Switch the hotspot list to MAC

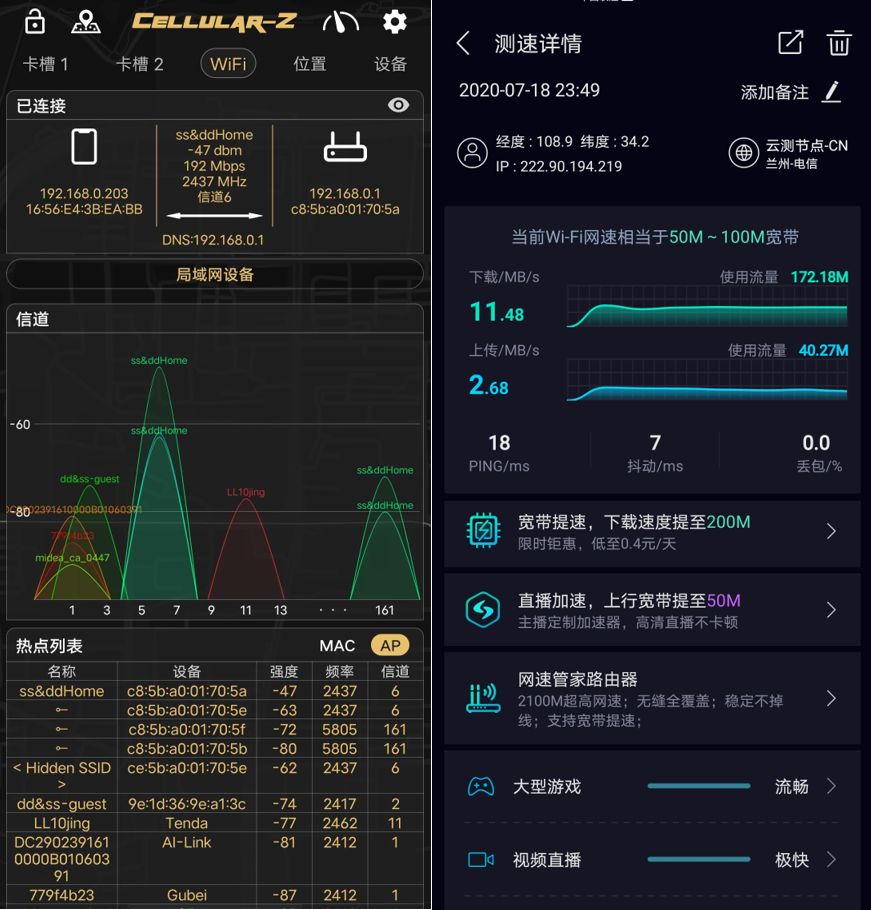pos(337,646)
